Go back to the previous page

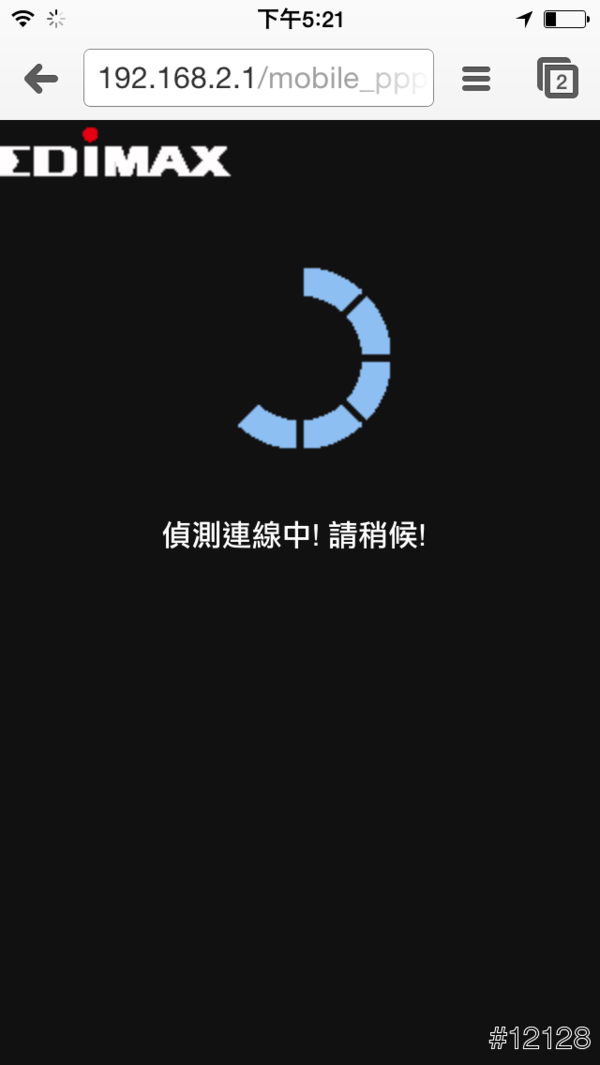tap(41, 78)
